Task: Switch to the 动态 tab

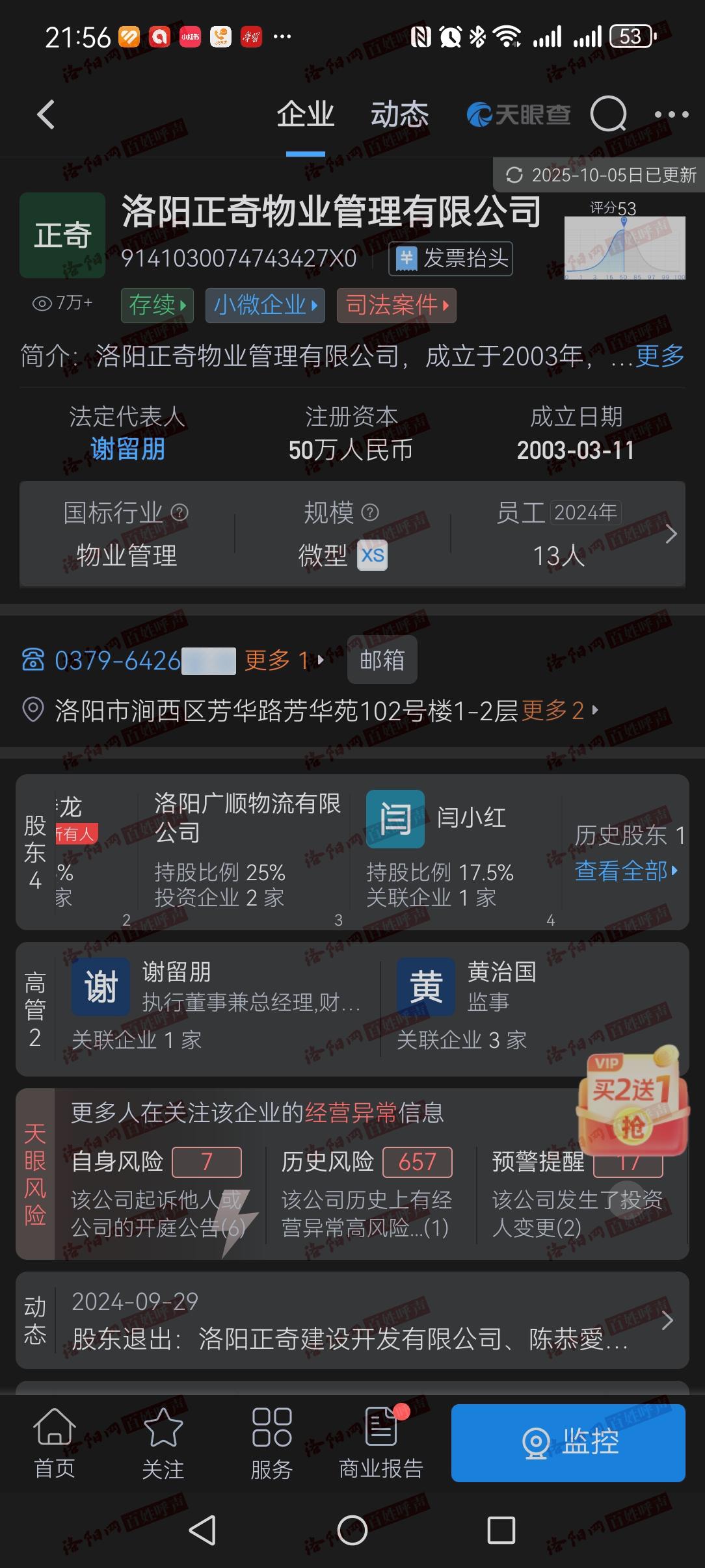Action: 399,115
